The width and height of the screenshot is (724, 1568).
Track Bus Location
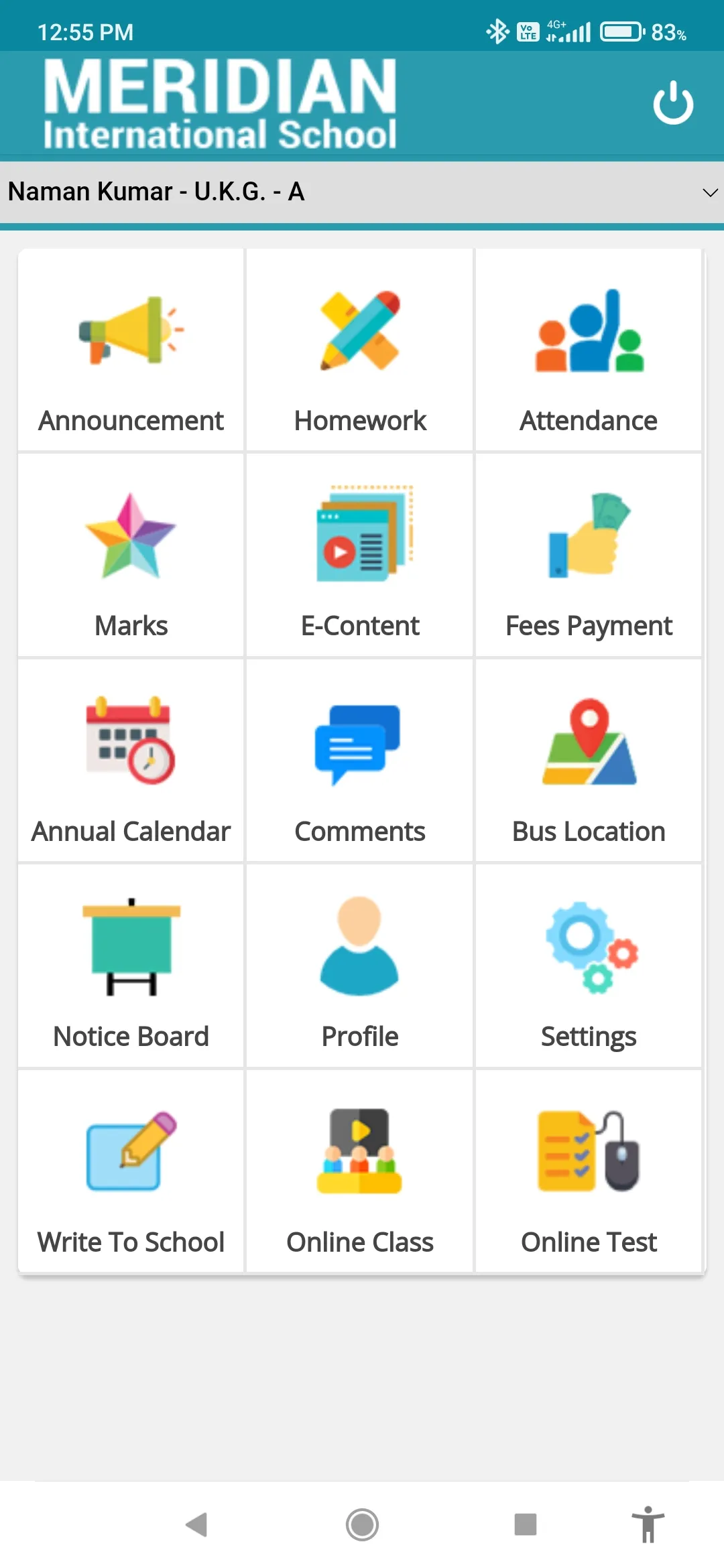pos(589,761)
